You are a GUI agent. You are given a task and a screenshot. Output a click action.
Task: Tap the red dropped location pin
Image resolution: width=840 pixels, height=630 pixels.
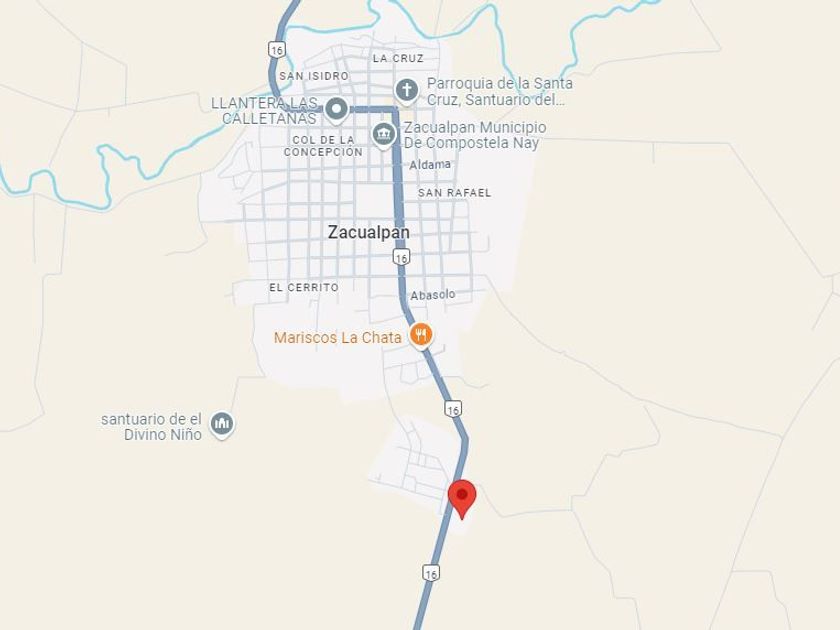point(462,499)
